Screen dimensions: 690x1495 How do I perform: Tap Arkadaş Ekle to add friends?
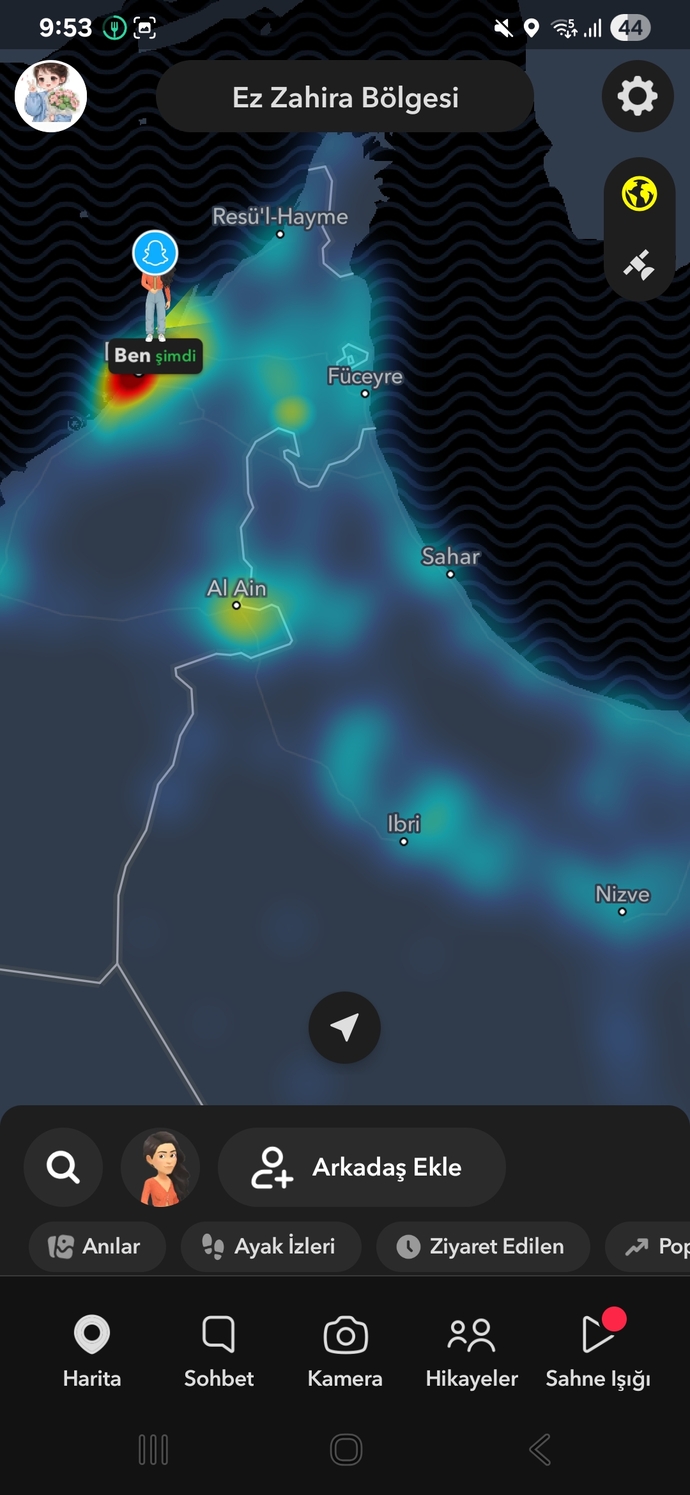click(x=362, y=1167)
